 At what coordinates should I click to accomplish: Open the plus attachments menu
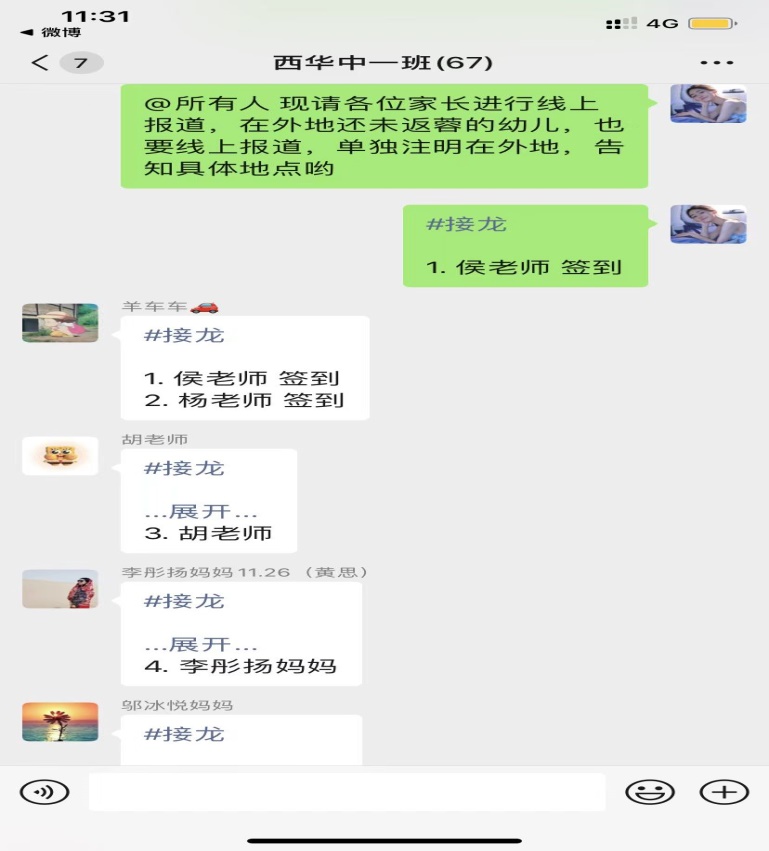pyautogui.click(x=724, y=792)
